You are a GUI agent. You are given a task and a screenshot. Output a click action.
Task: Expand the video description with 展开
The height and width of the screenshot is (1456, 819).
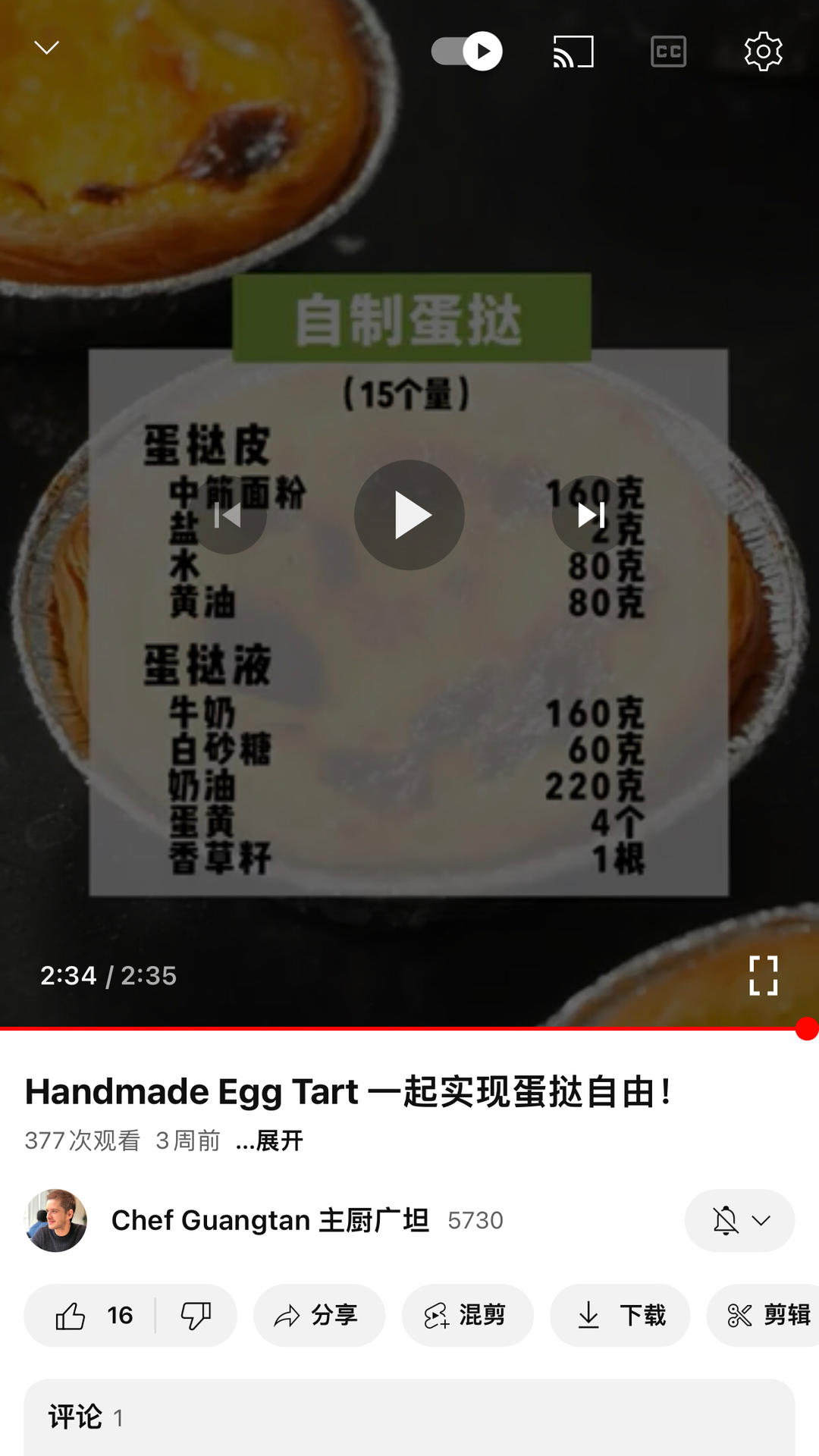(x=270, y=1141)
